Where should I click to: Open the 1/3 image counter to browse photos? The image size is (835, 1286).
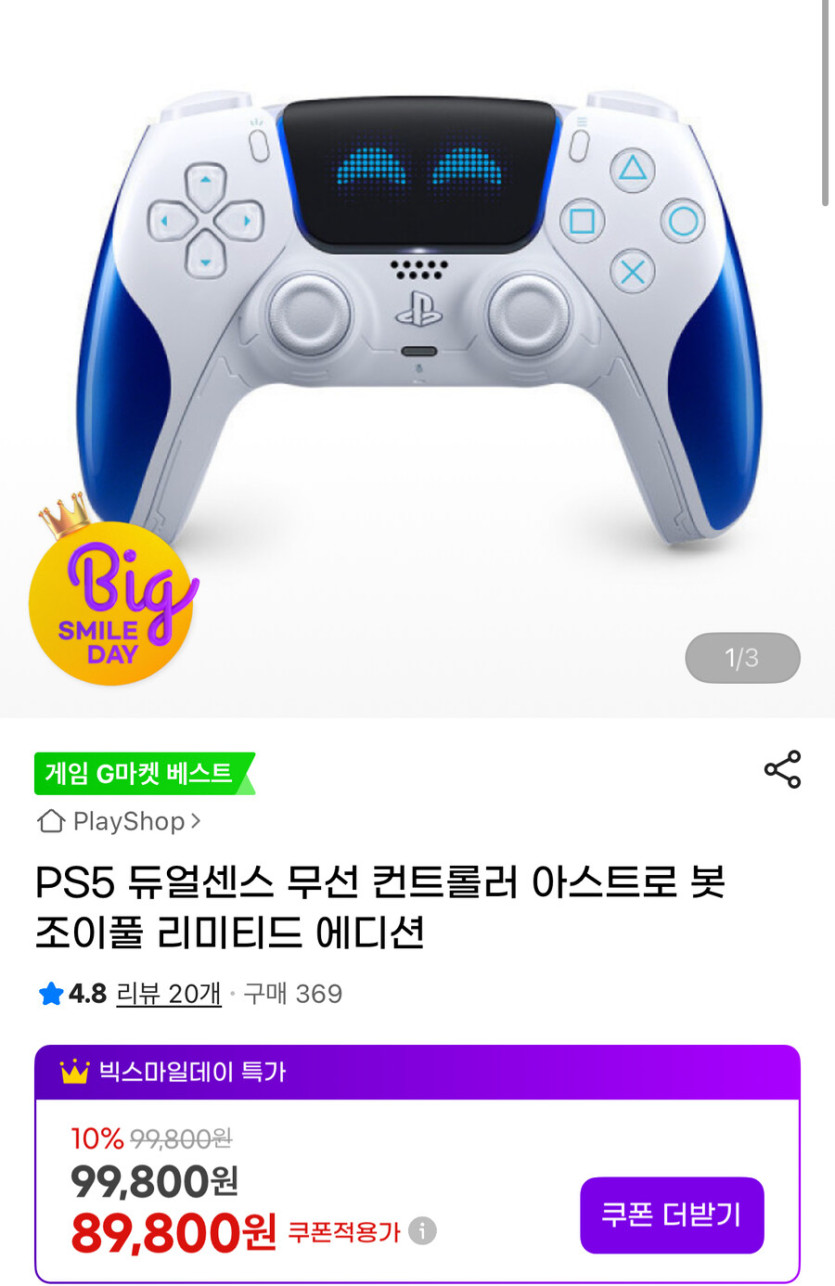(x=743, y=657)
